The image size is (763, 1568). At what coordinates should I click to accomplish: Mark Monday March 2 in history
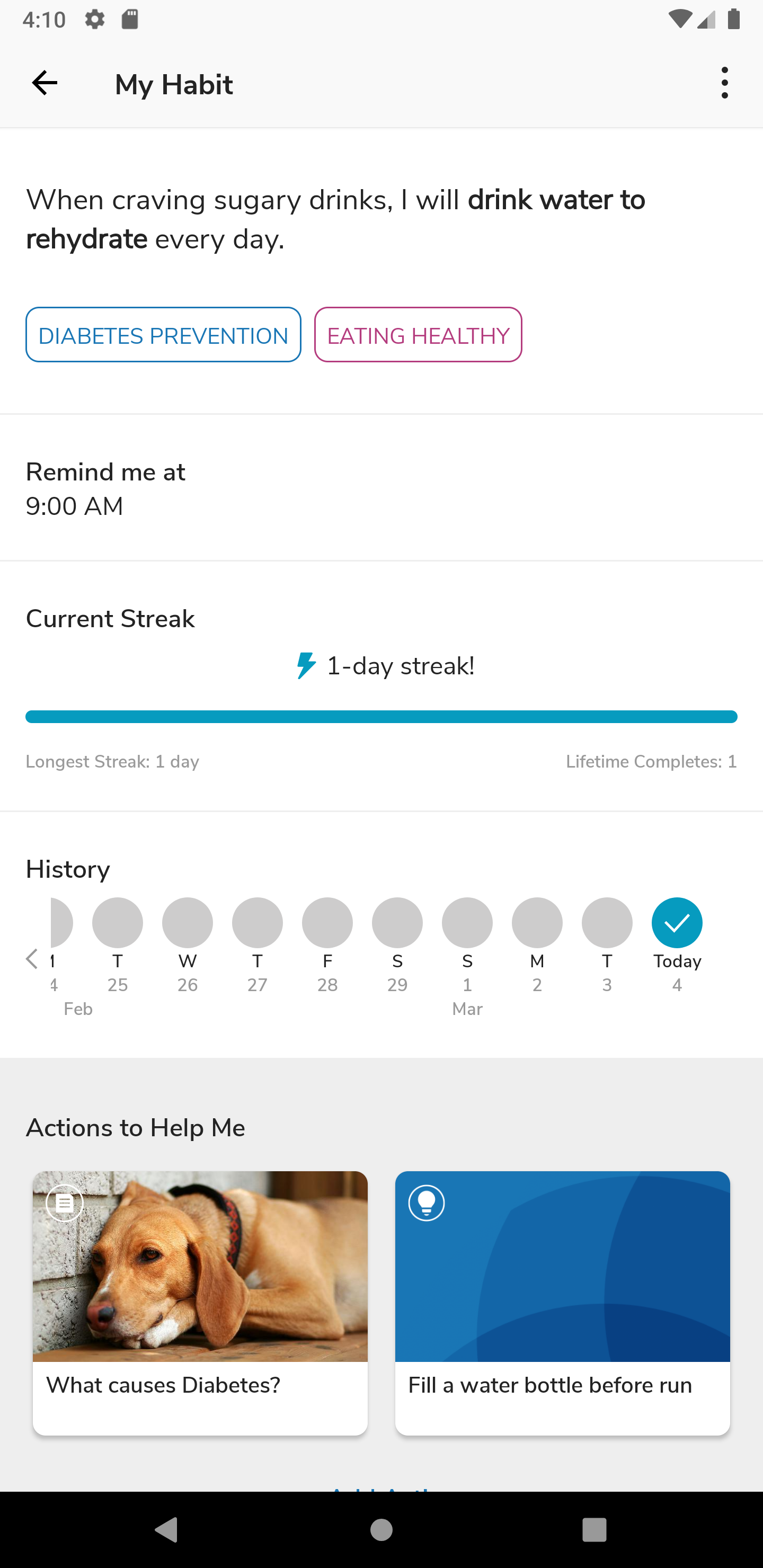coord(536,923)
